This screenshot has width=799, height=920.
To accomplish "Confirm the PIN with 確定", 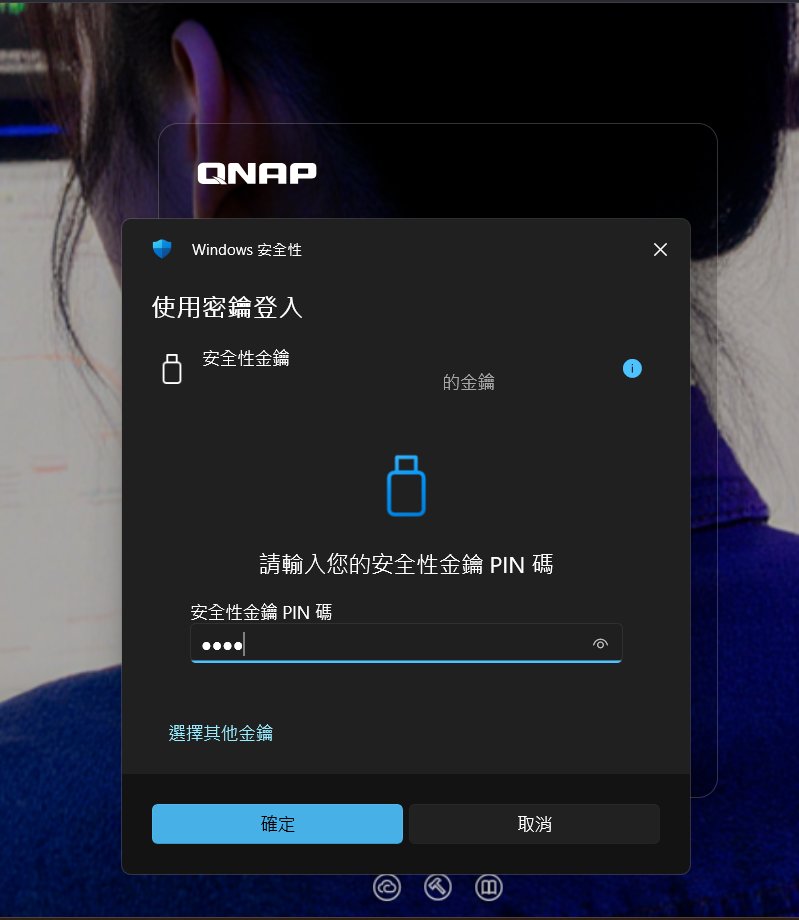I will (277, 824).
